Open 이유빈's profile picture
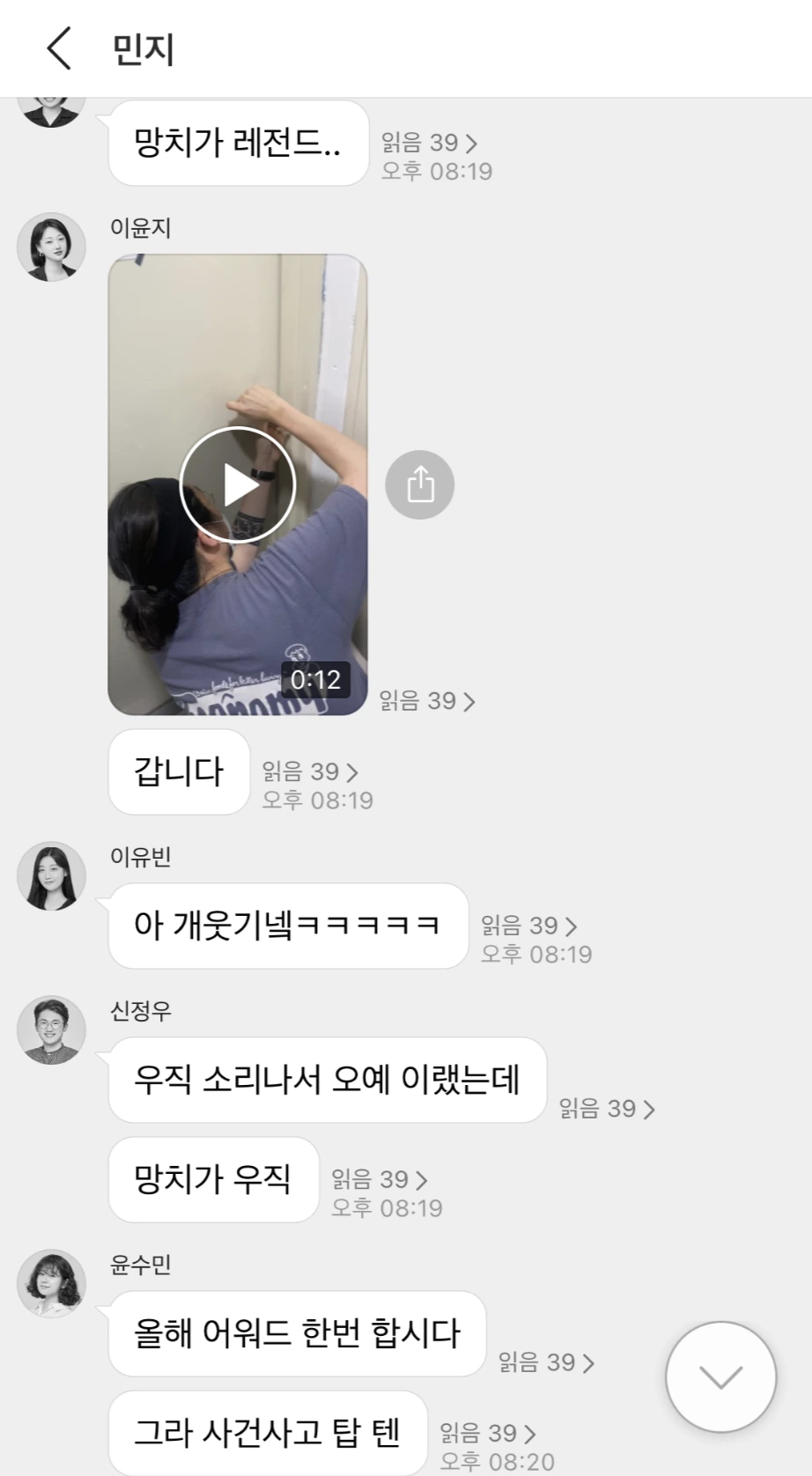Screen dimensions: 812x1476 pyautogui.click(x=50, y=875)
